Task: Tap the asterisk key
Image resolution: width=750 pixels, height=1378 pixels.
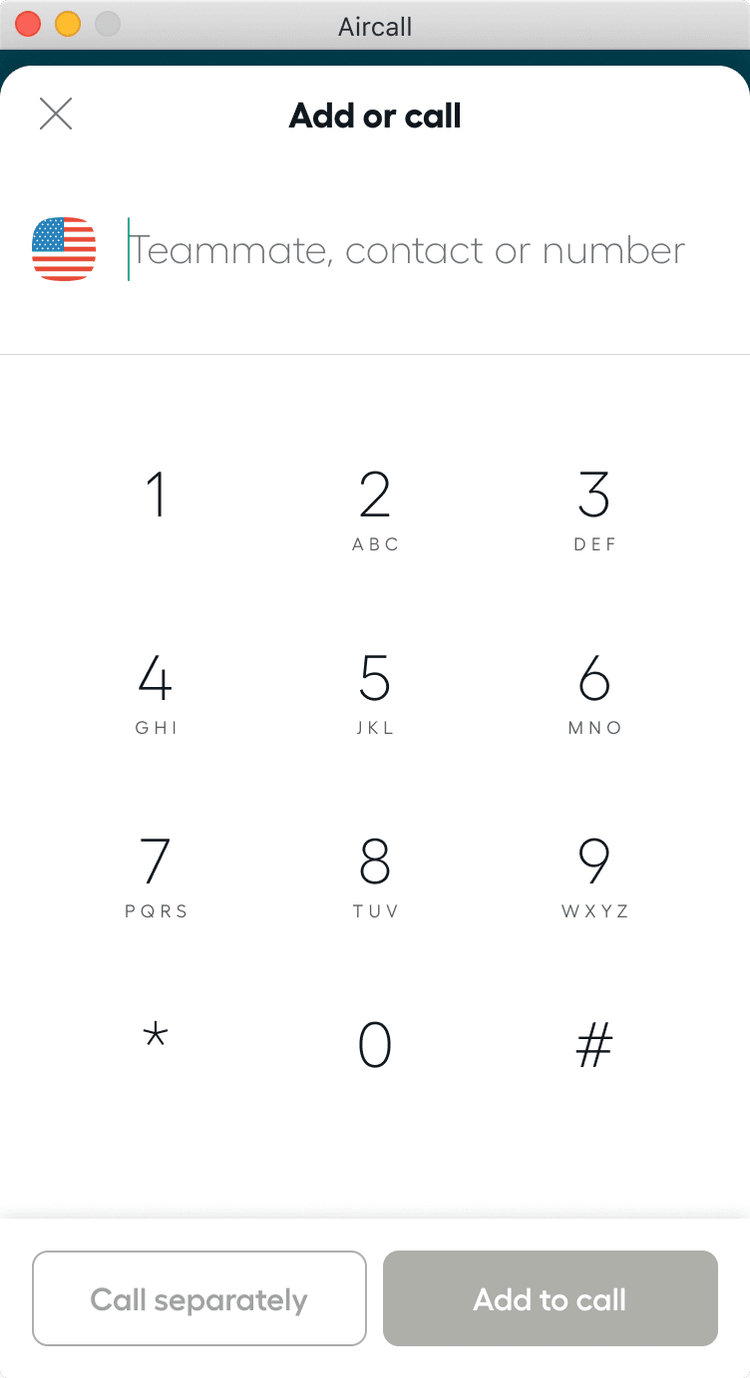Action: 156,1040
